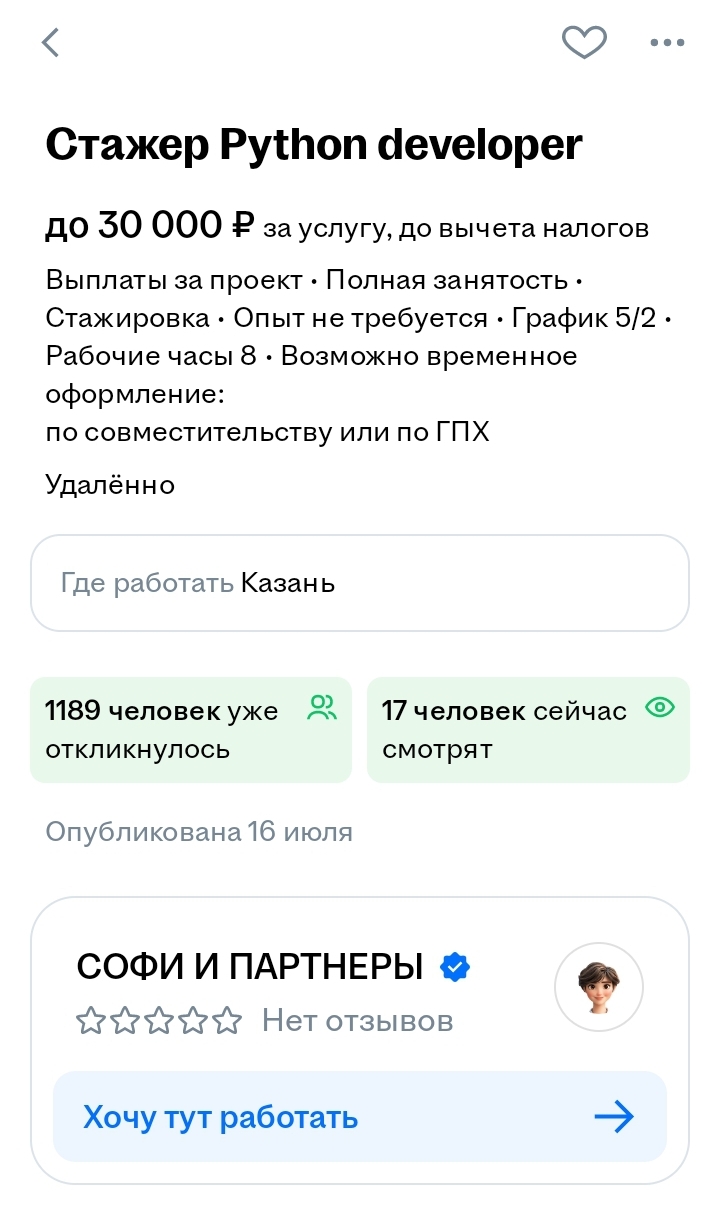Go back using the top arrow
This screenshot has height=1211, width=720.
point(51,42)
